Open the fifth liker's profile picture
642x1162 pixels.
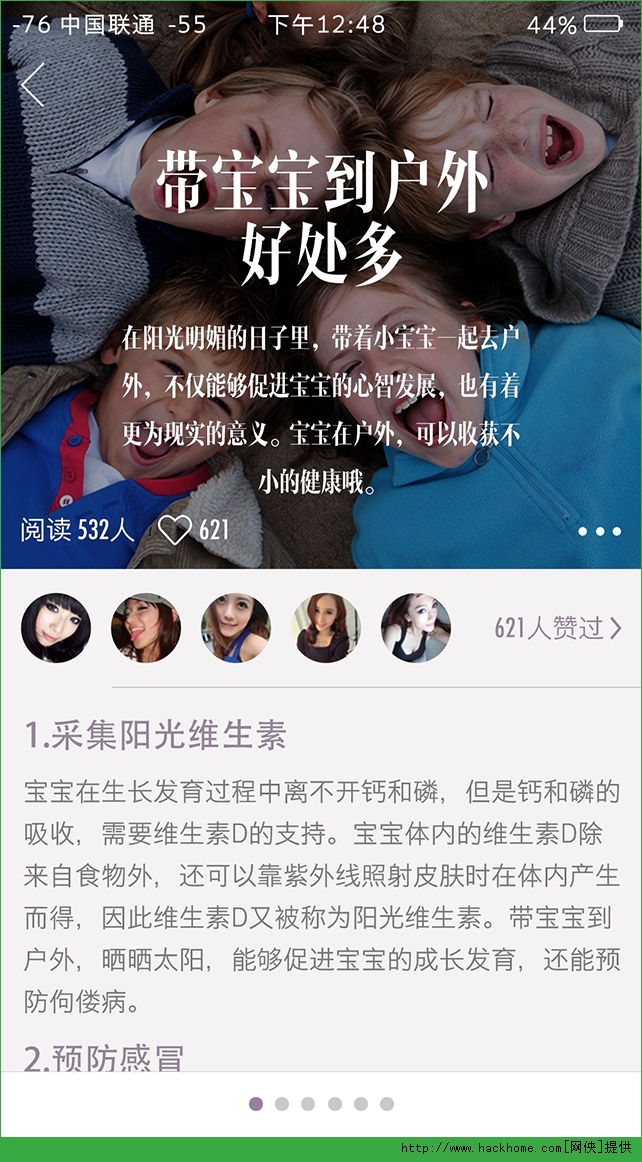(416, 628)
